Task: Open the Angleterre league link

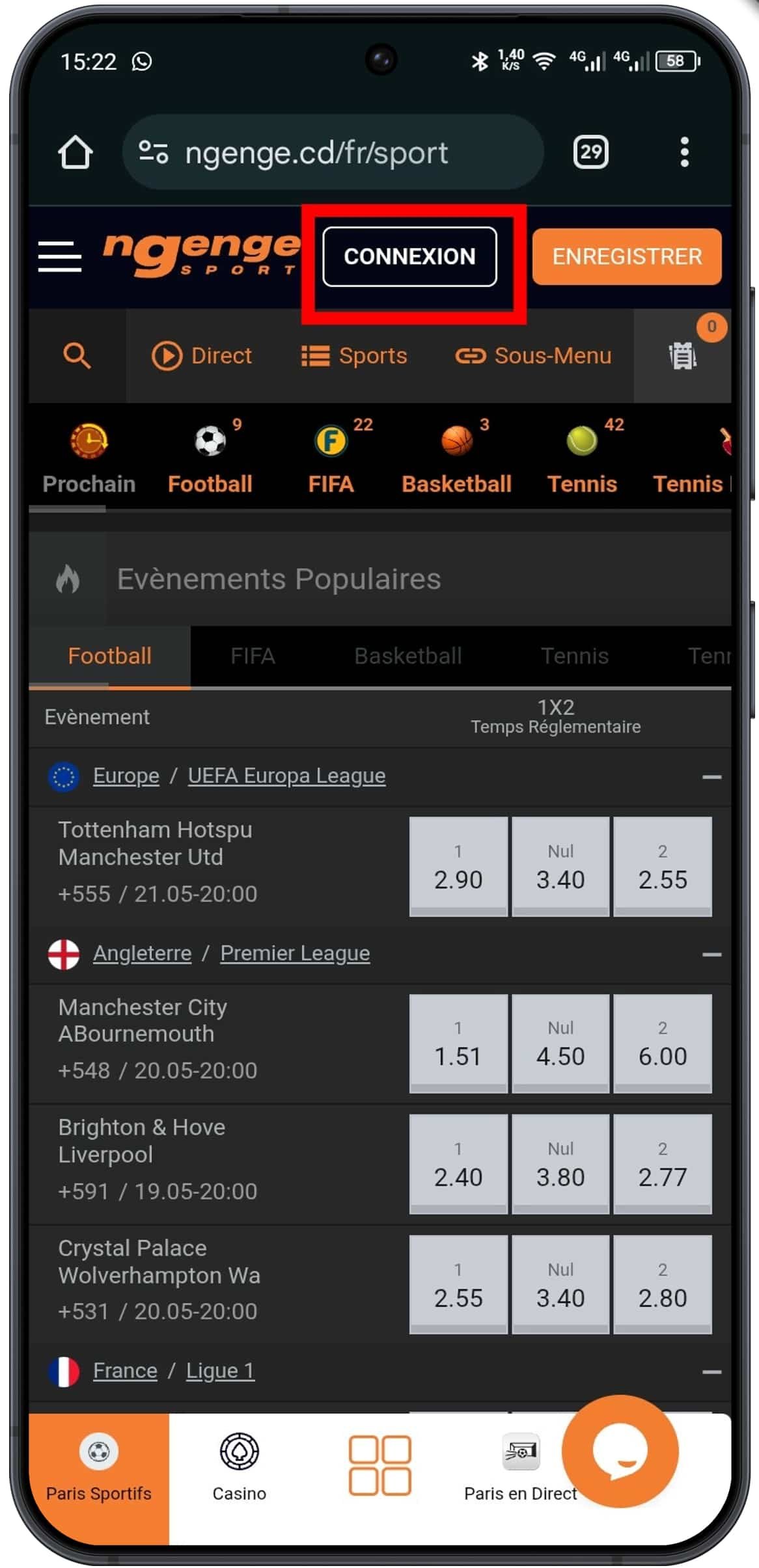Action: 142,953
